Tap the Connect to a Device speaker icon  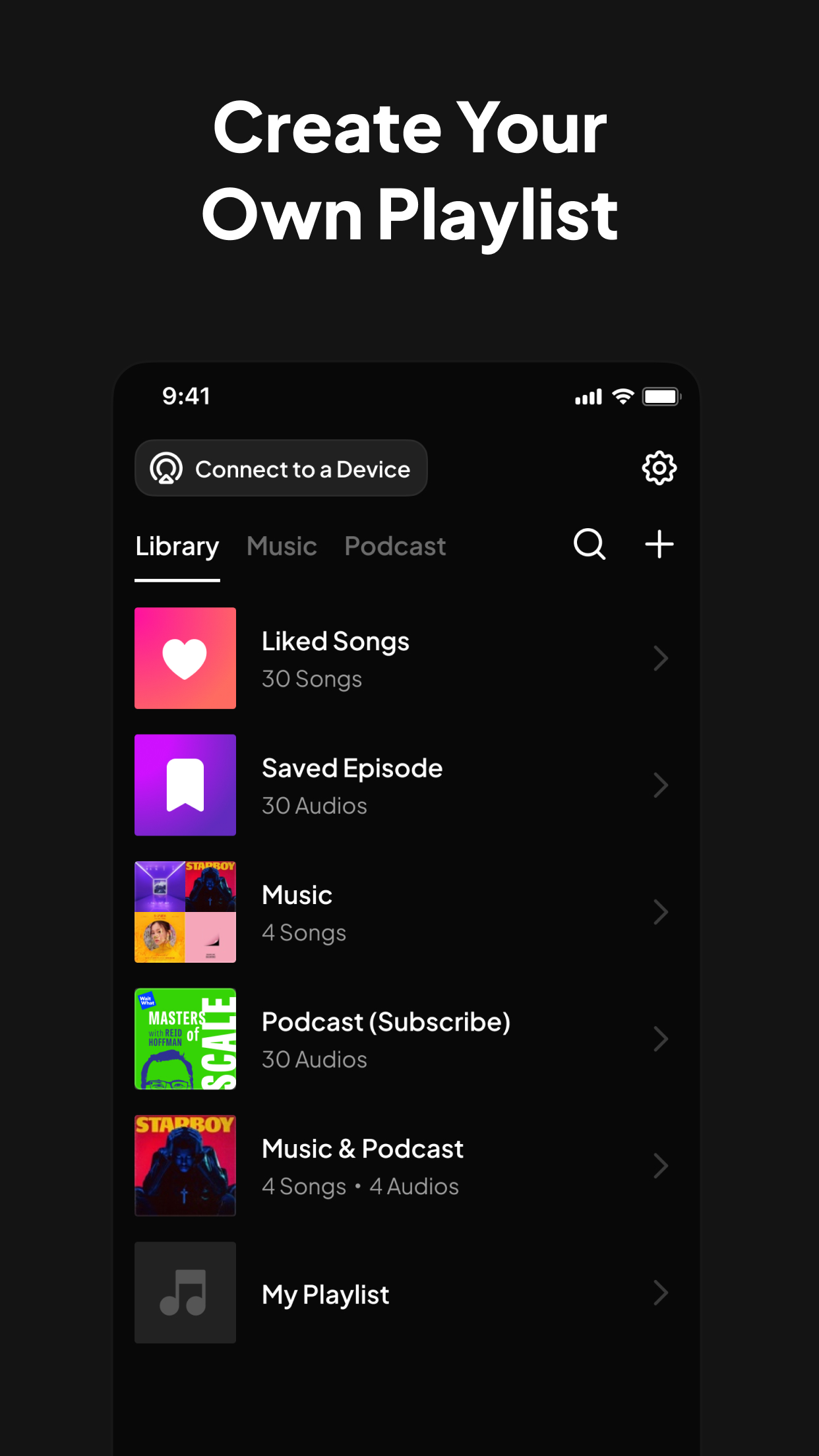point(167,468)
